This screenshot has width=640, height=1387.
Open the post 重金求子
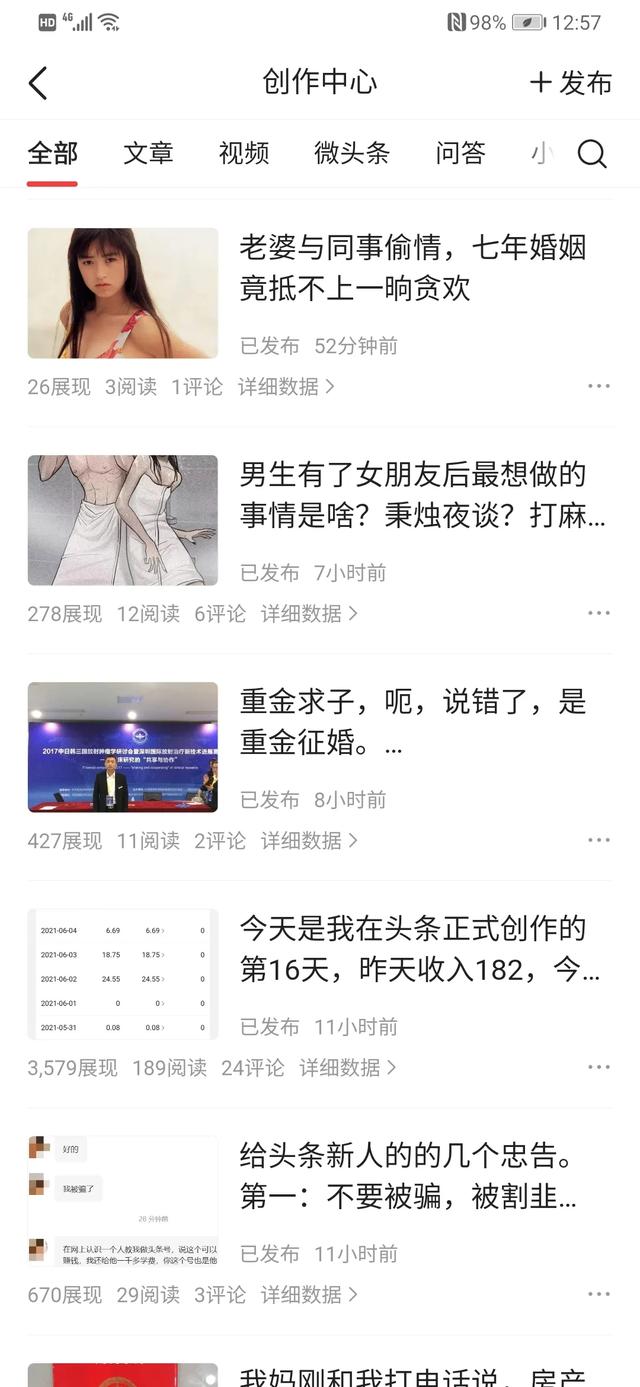pos(413,722)
